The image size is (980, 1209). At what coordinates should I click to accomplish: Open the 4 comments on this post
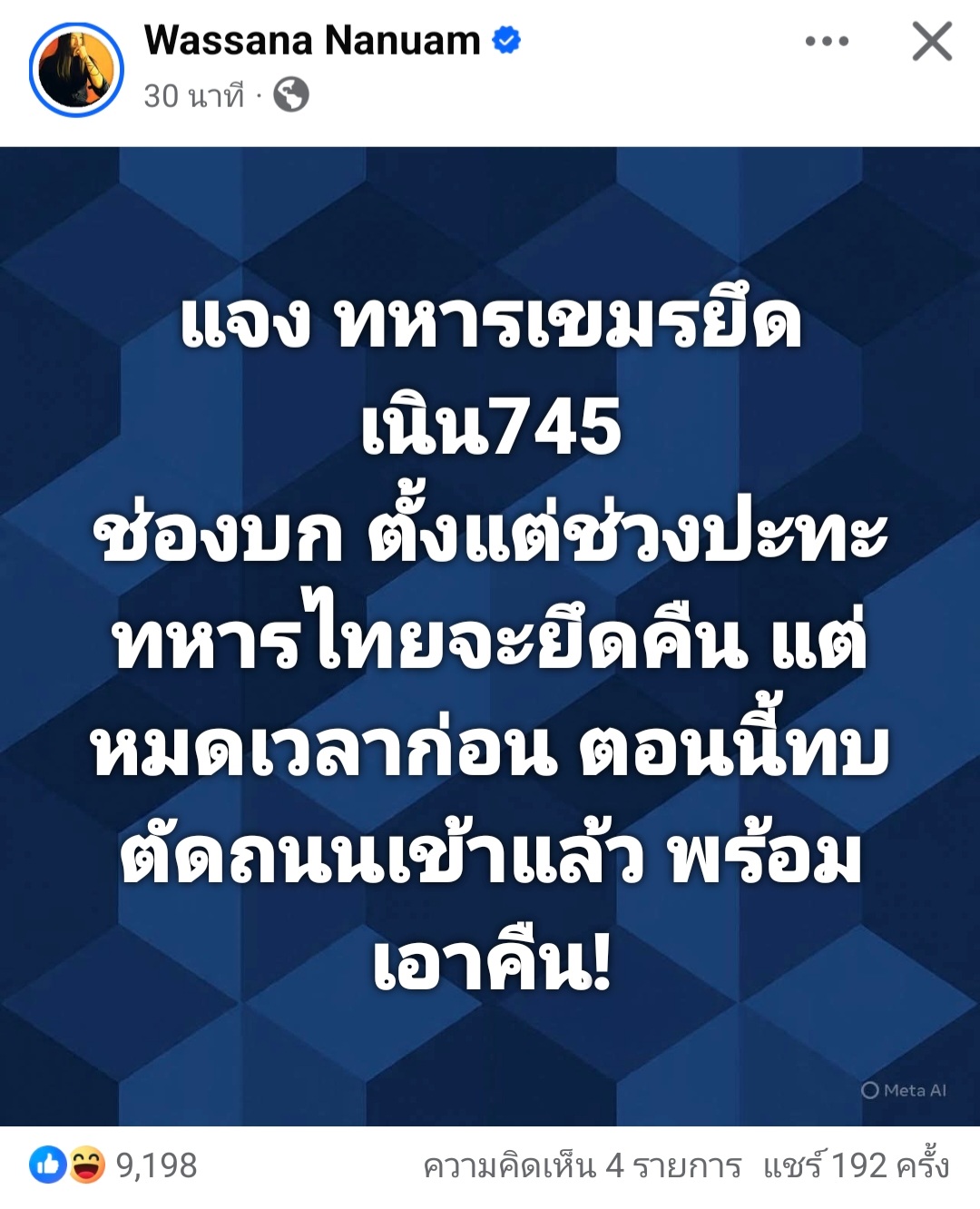[x=582, y=1166]
